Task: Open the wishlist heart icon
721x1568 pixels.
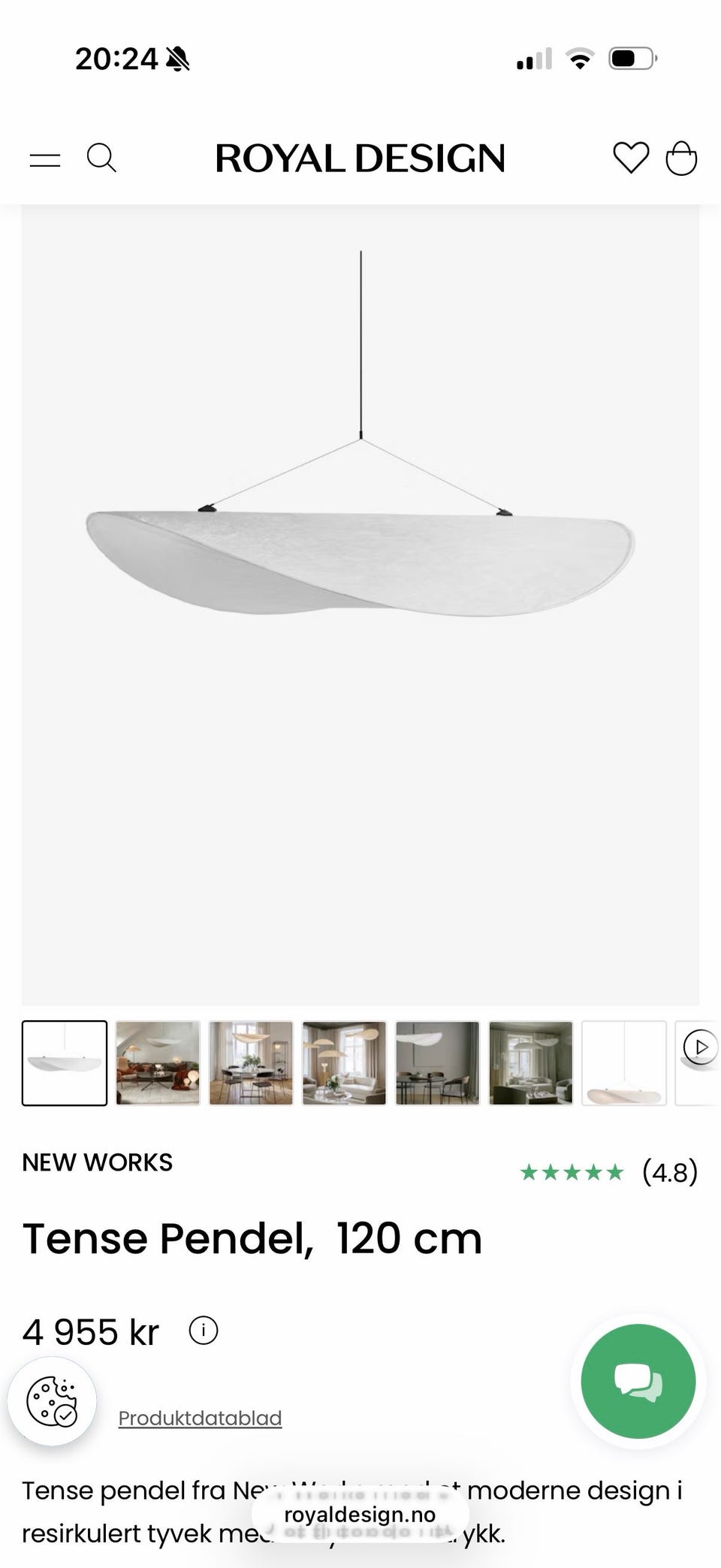Action: [631, 158]
